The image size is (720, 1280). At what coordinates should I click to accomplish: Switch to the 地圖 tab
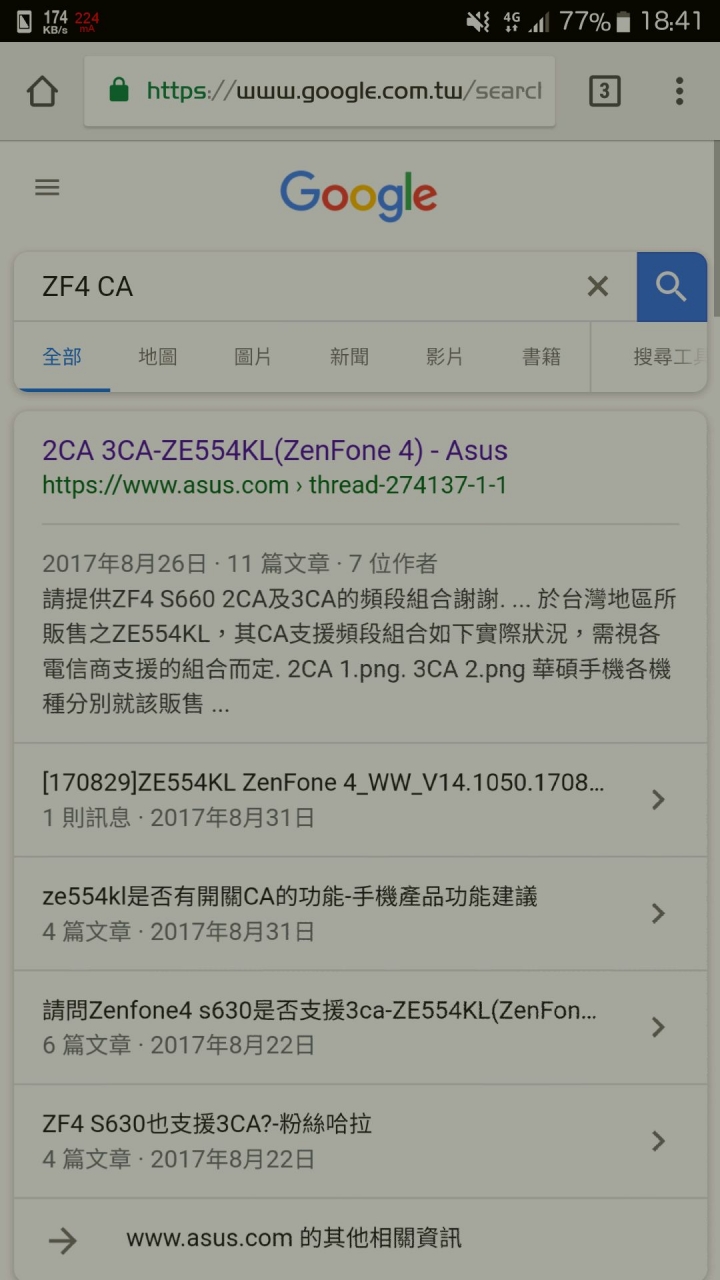[157, 356]
